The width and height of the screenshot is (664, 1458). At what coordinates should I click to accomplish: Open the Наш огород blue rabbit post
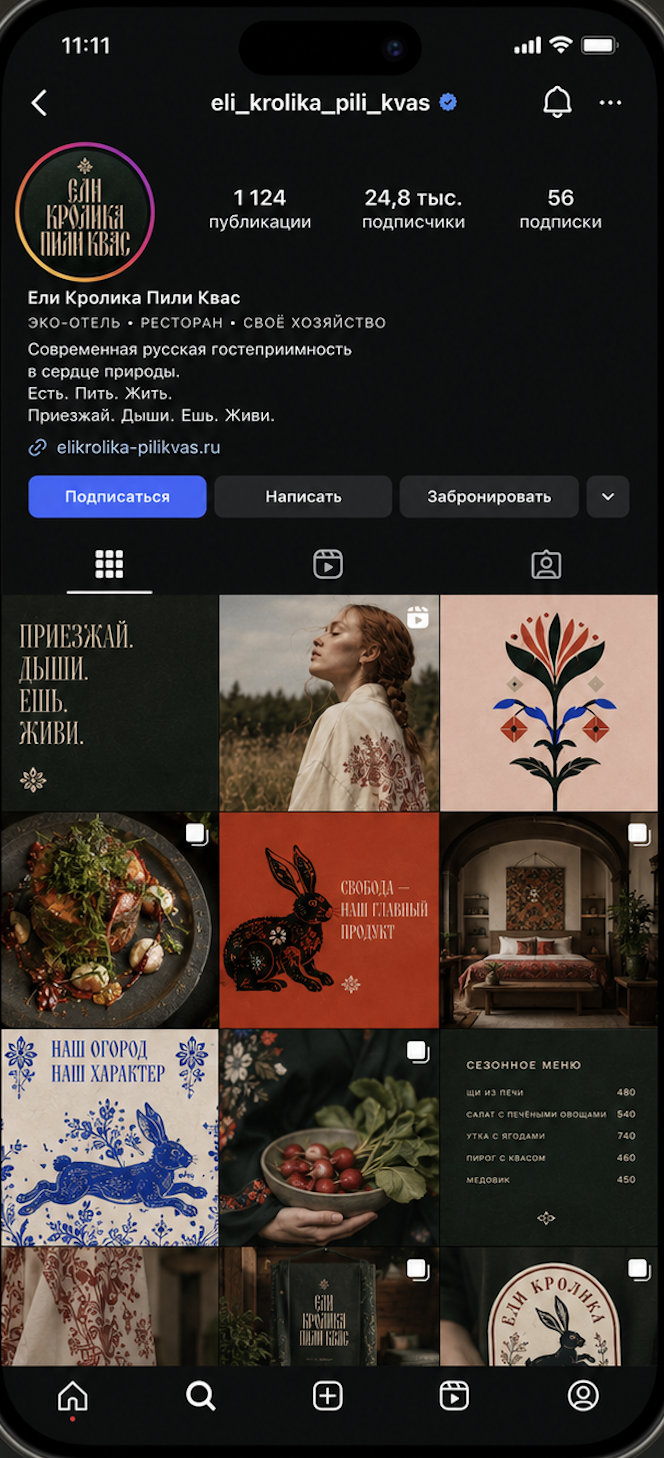pos(109,1137)
